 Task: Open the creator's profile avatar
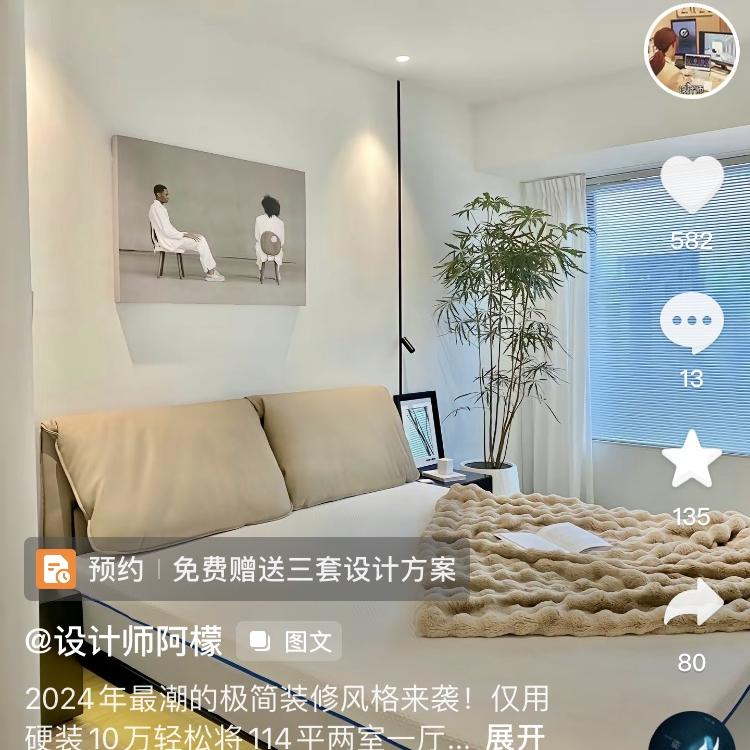(691, 50)
